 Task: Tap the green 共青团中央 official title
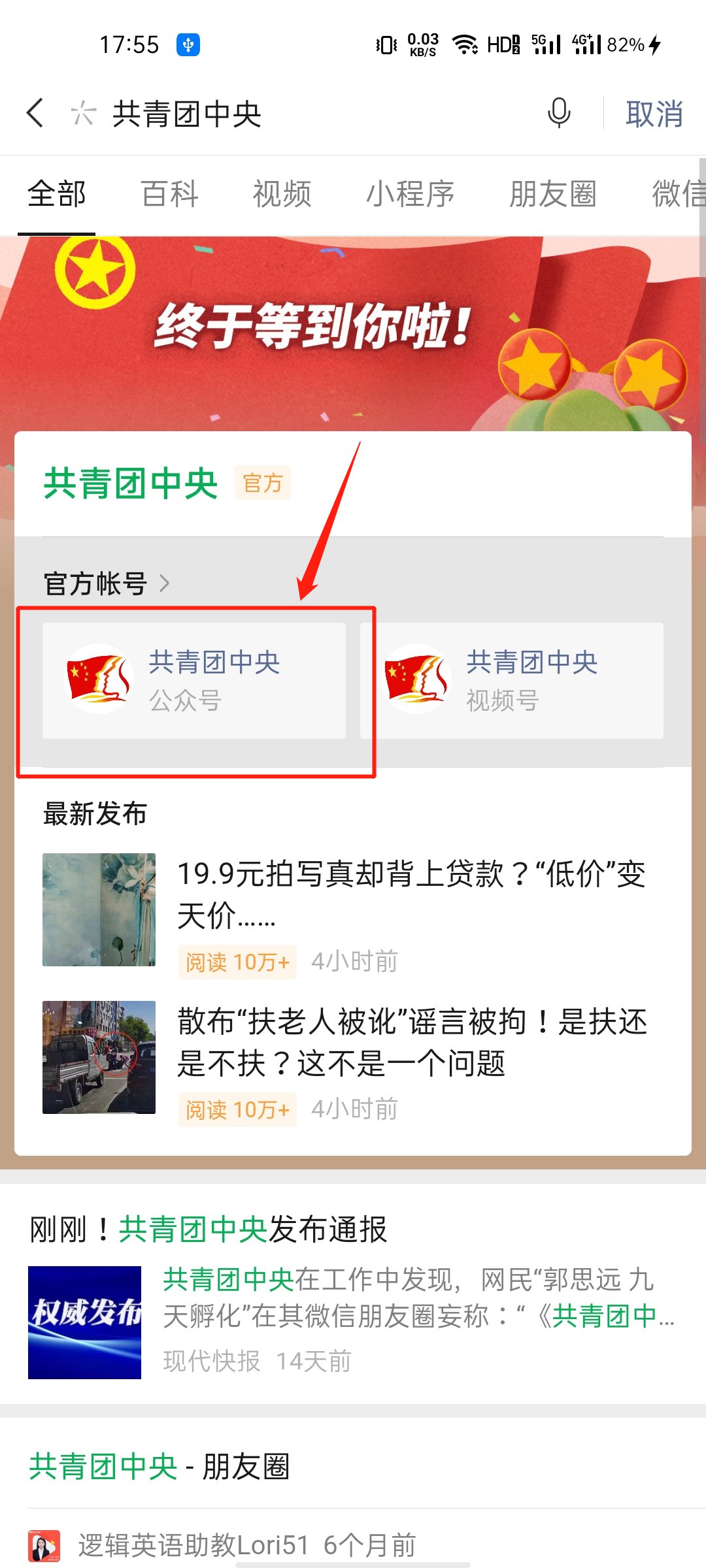[x=131, y=483]
